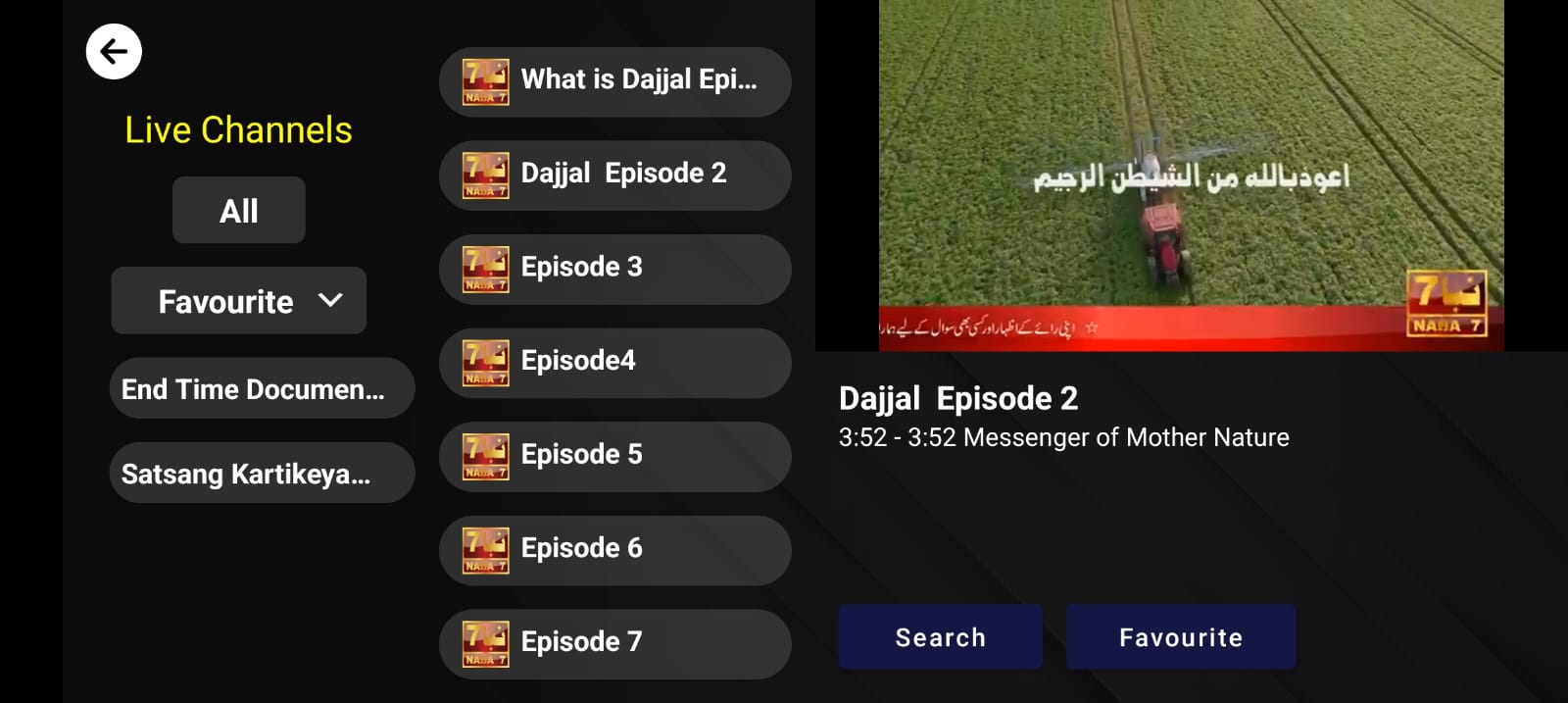Add current episode via Favourite button
The height and width of the screenshot is (703, 1568).
coord(1180,637)
